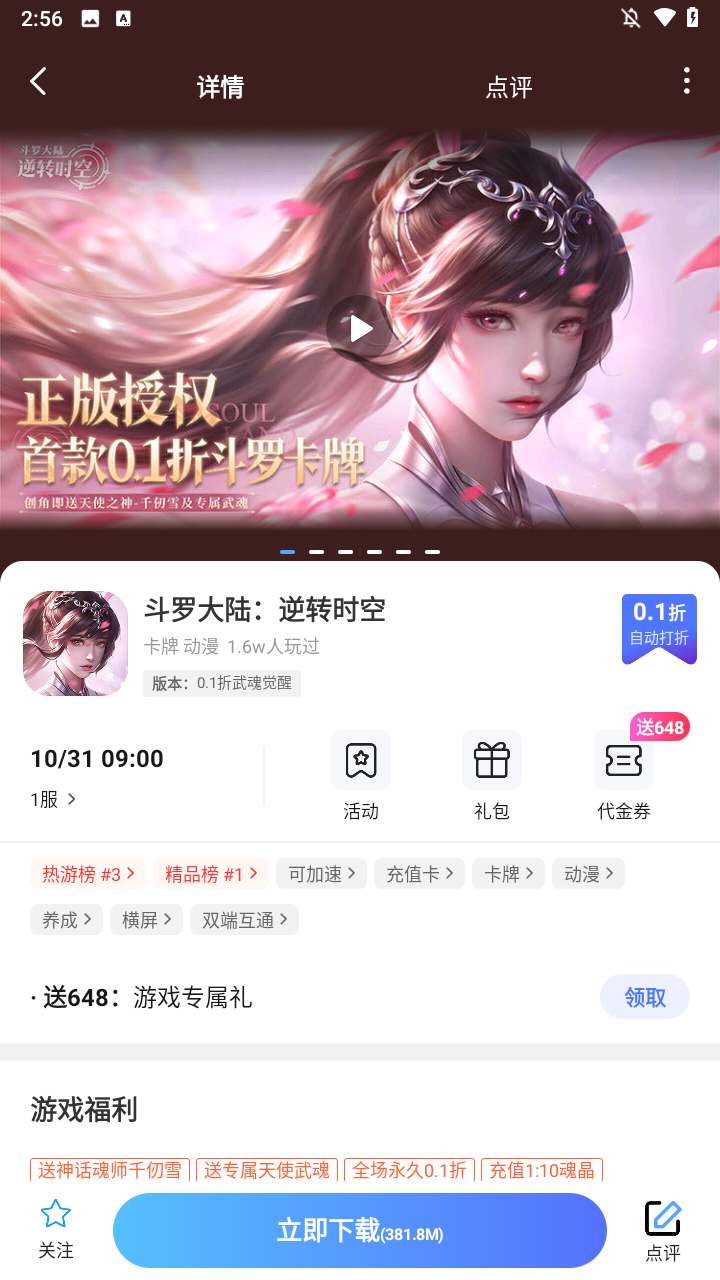720x1280 pixels.
Task: Tap 立即下载 to download the game
Action: (x=360, y=1231)
